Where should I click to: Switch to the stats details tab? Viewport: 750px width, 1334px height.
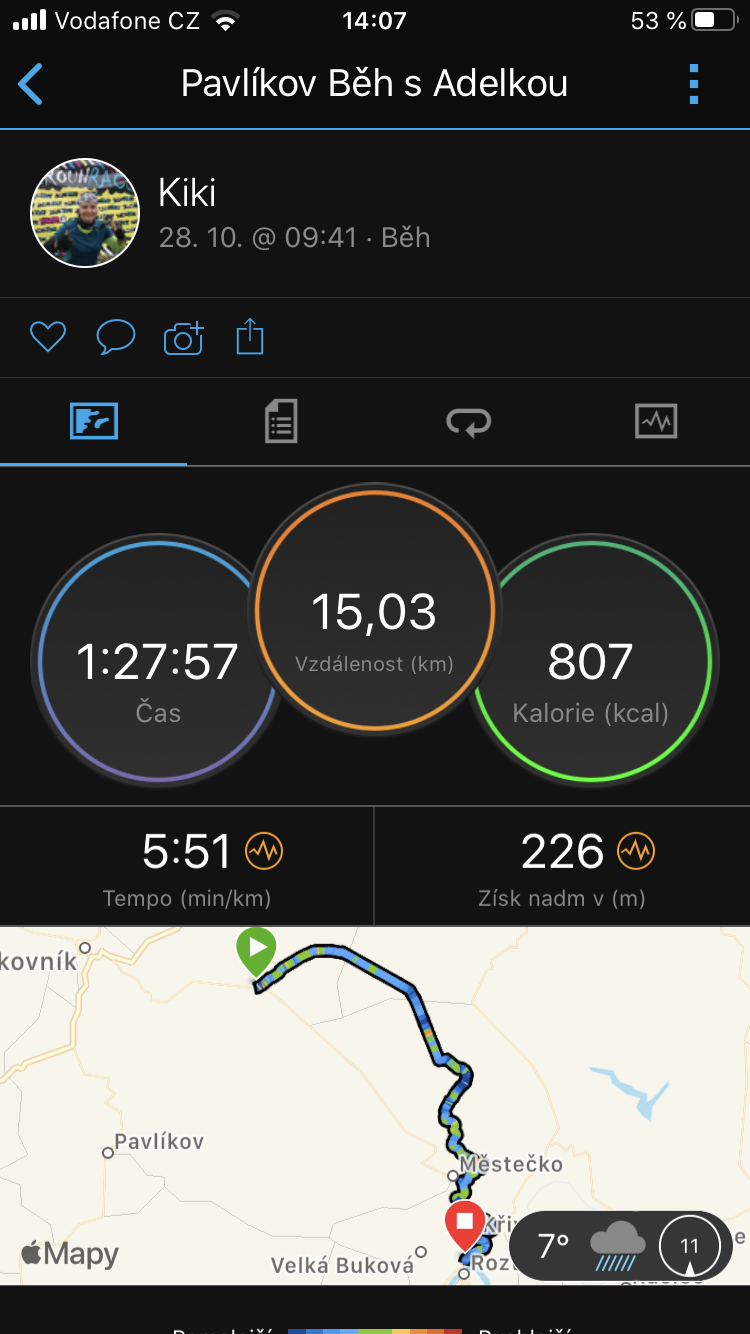(x=281, y=421)
